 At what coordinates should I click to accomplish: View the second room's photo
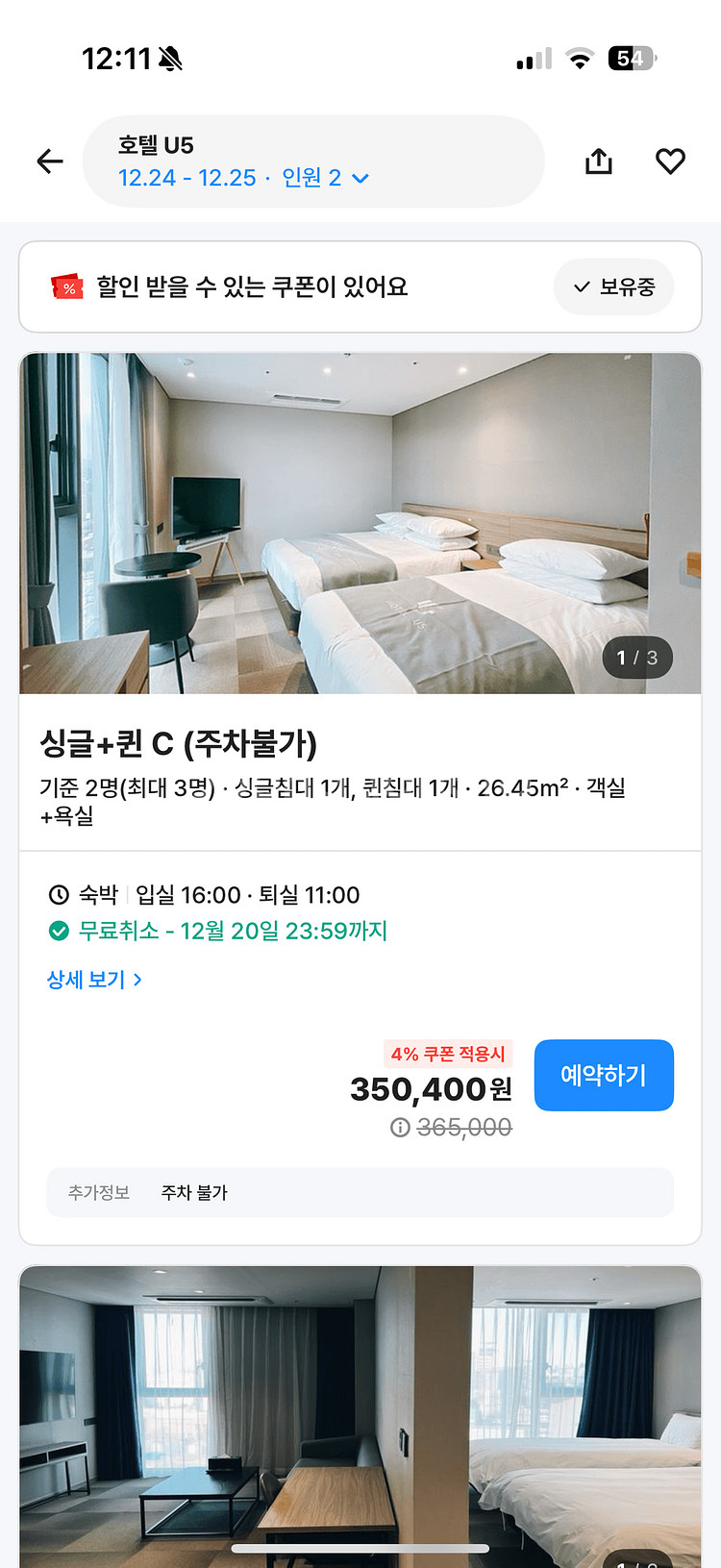(x=360, y=1413)
